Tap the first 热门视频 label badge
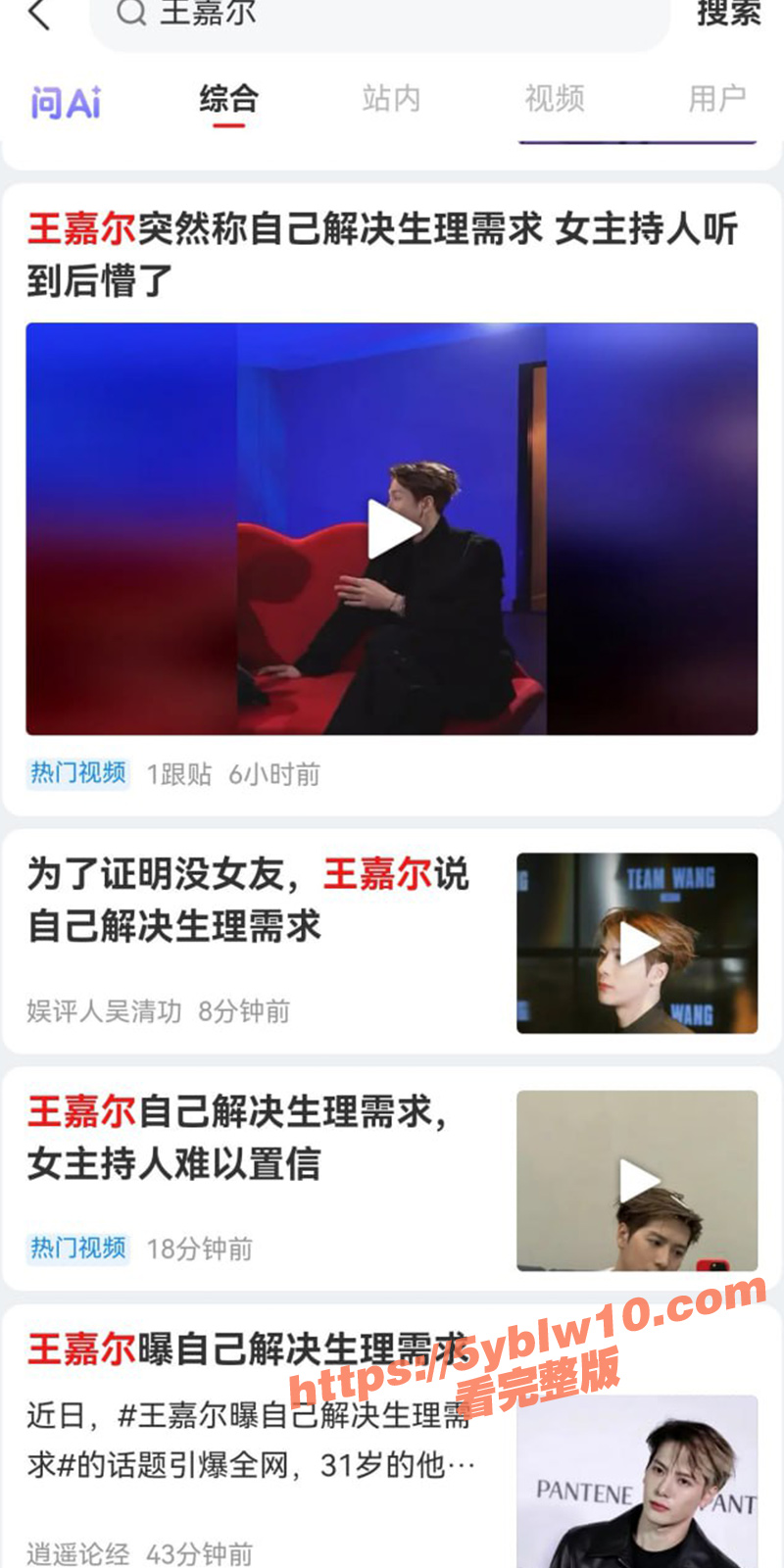Viewport: 784px width, 1568px height. click(77, 774)
